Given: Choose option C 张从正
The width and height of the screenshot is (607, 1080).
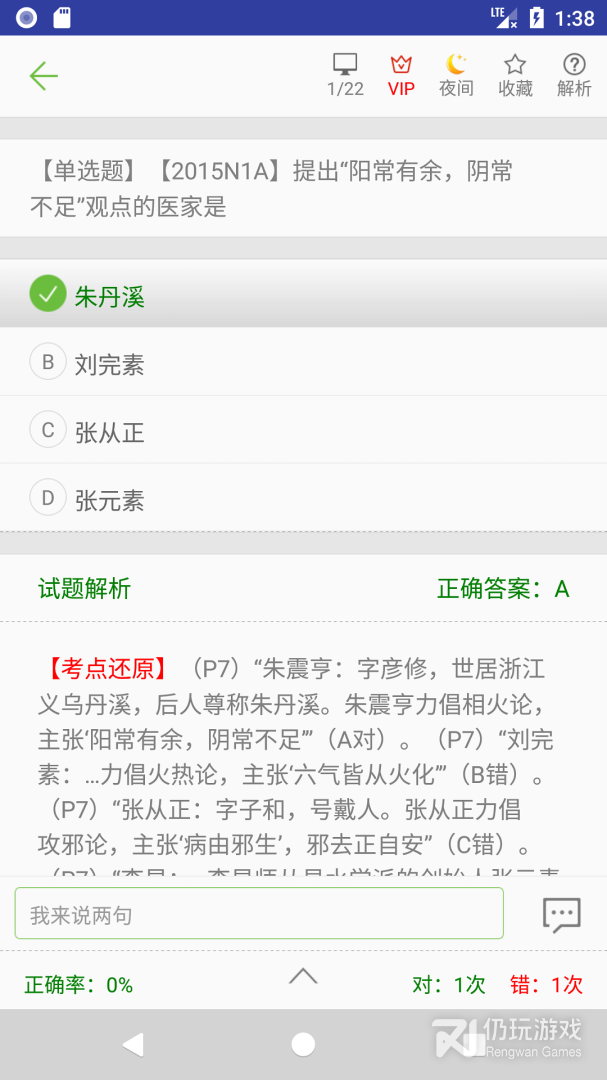Looking at the screenshot, I should click(x=110, y=432).
